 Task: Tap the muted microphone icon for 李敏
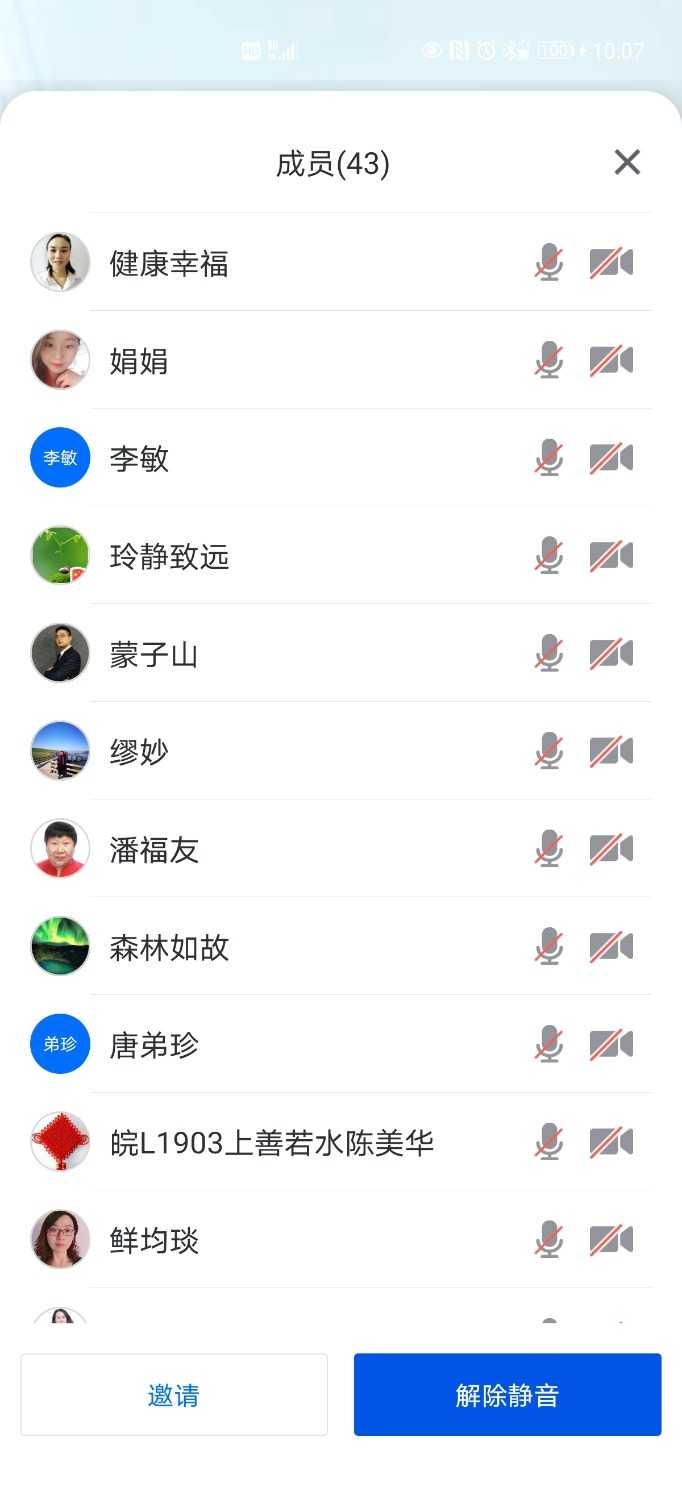coord(549,459)
